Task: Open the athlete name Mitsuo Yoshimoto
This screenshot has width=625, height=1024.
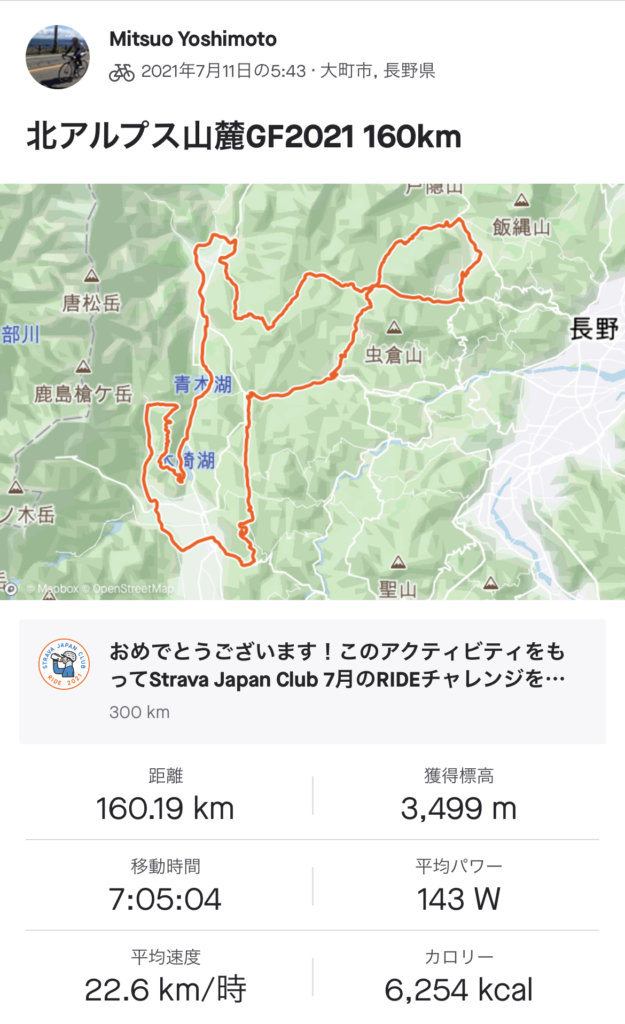Action: coord(192,39)
